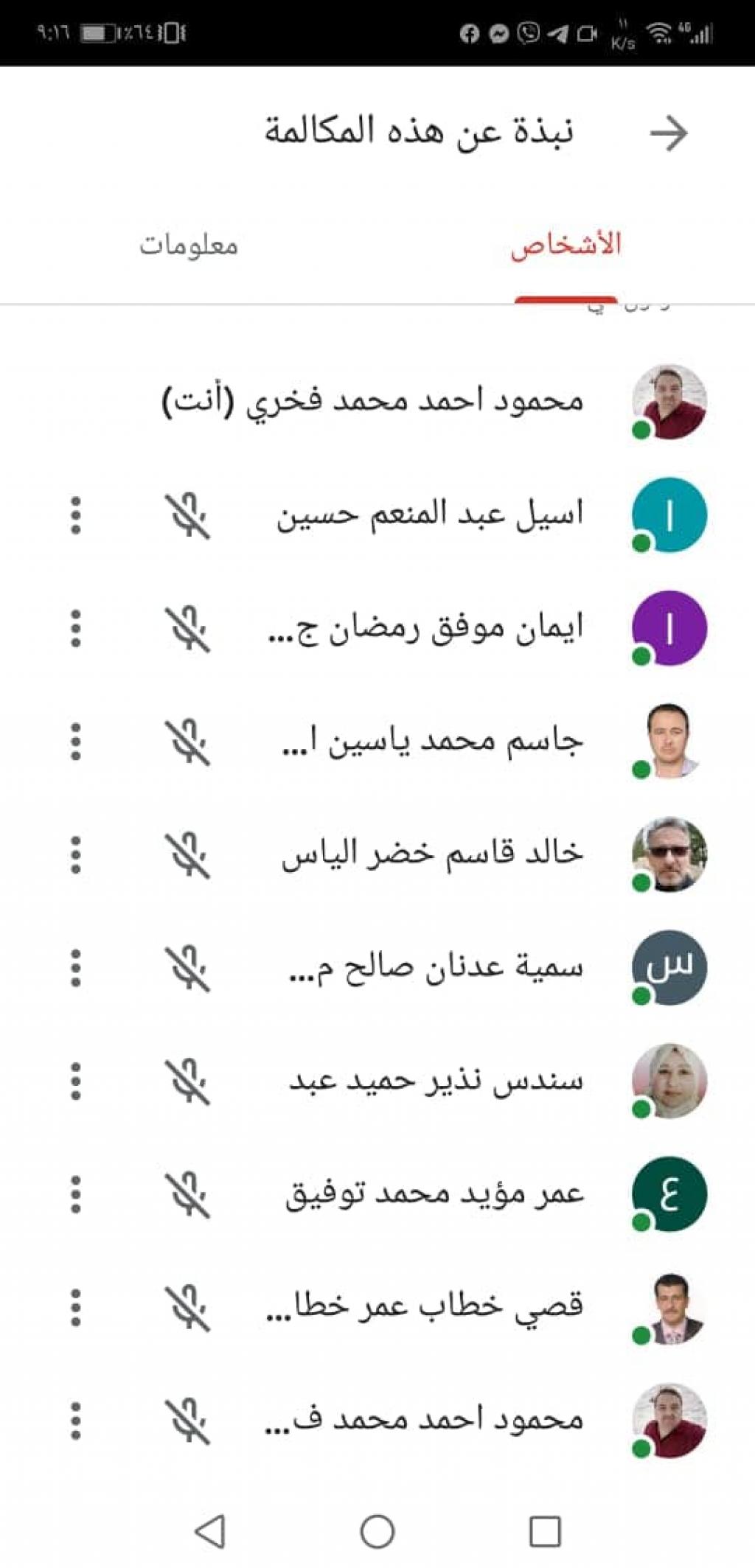The image size is (755, 1568).
Task: Tap the muted mic icon for خالد قاسم خضر الياس
Action: click(187, 855)
